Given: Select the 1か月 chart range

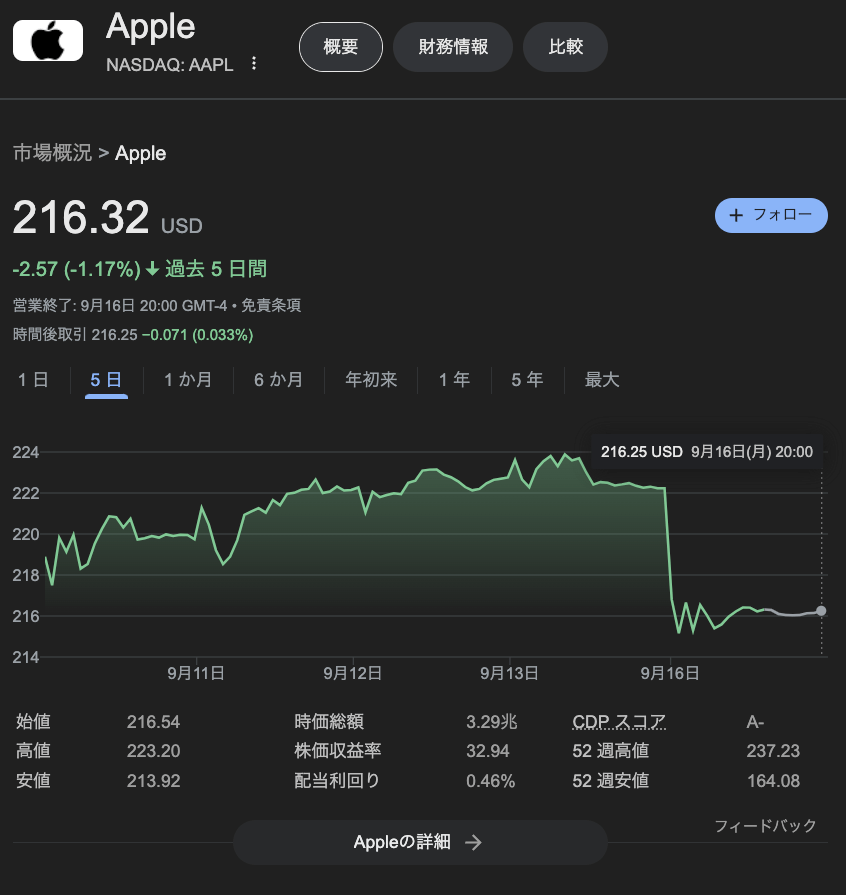Looking at the screenshot, I should click(x=187, y=380).
